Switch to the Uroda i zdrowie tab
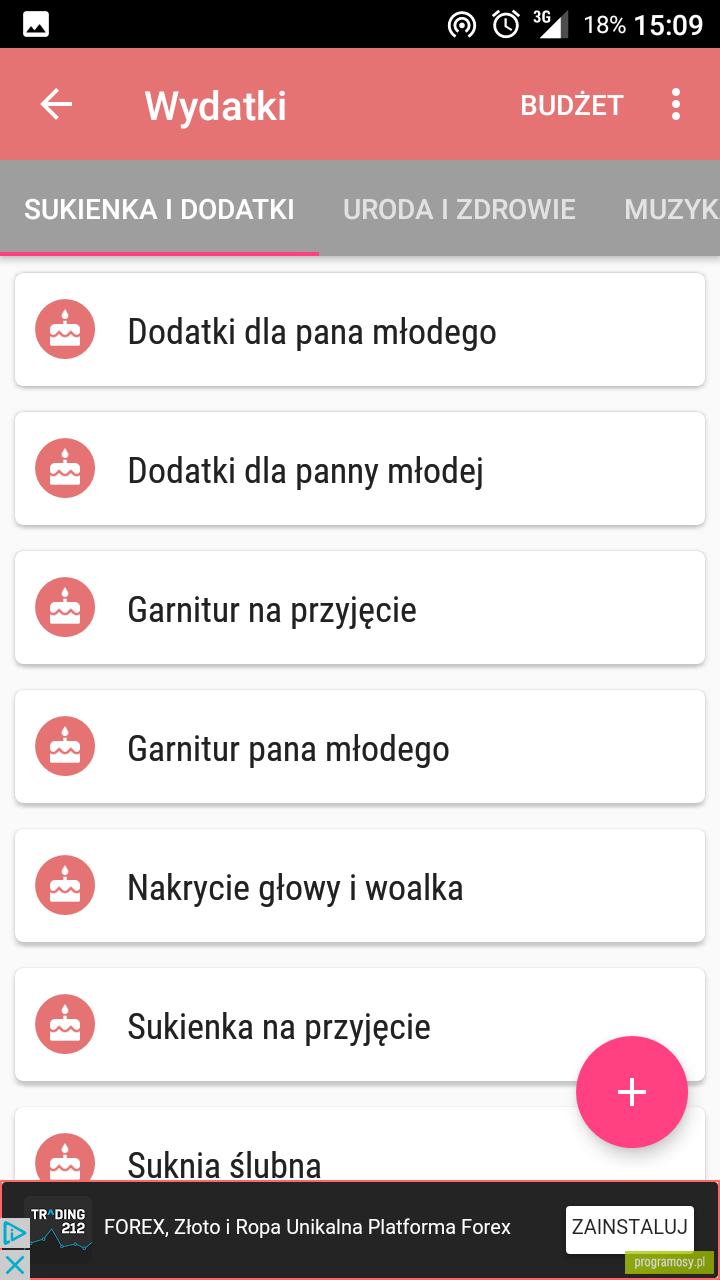This screenshot has height=1280, width=720. (x=459, y=209)
